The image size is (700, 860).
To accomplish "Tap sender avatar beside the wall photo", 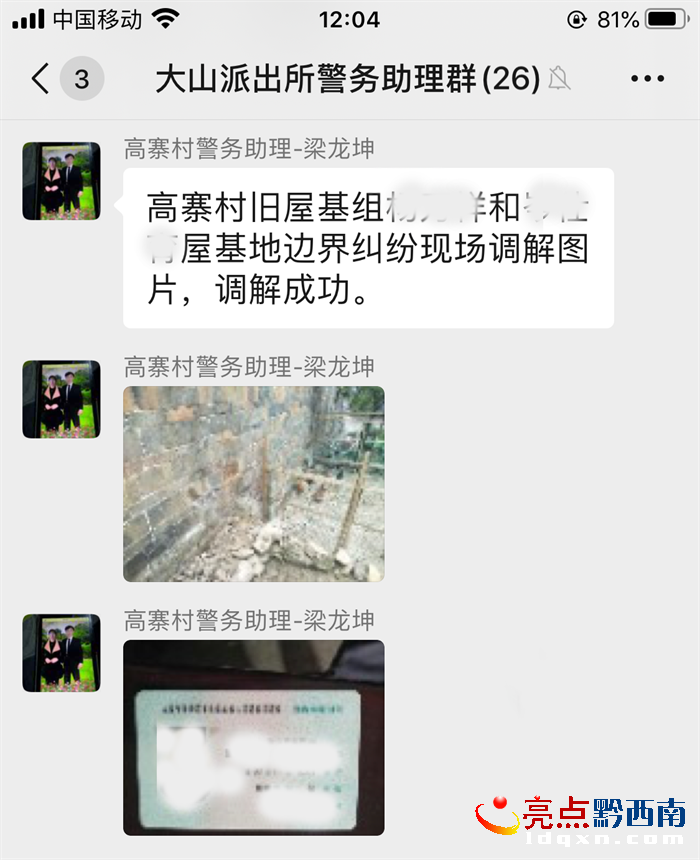I will click(x=62, y=399).
